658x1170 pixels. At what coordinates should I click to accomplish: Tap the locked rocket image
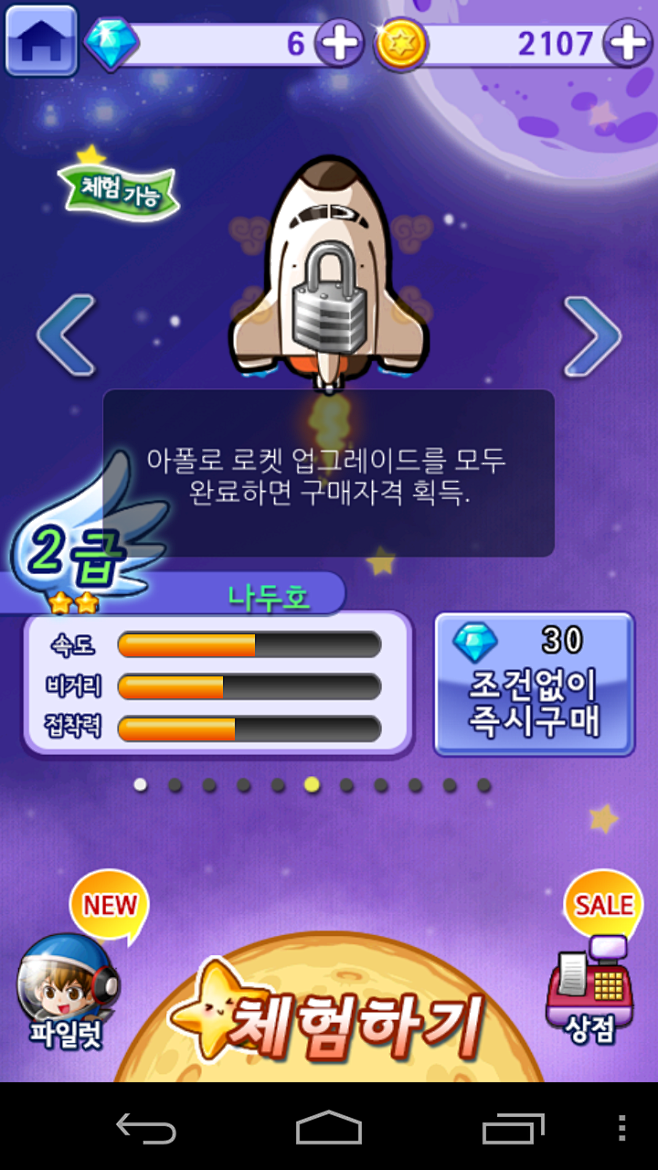coord(329,275)
